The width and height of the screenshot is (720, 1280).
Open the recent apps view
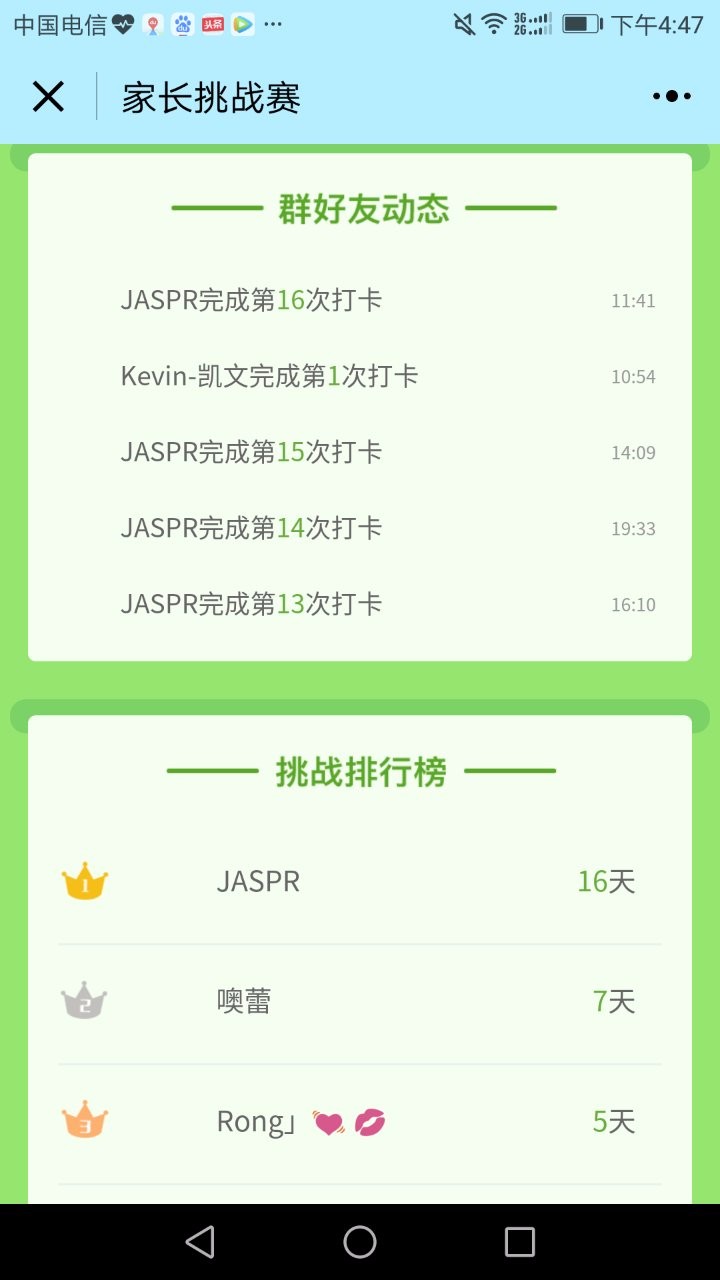[520, 1242]
